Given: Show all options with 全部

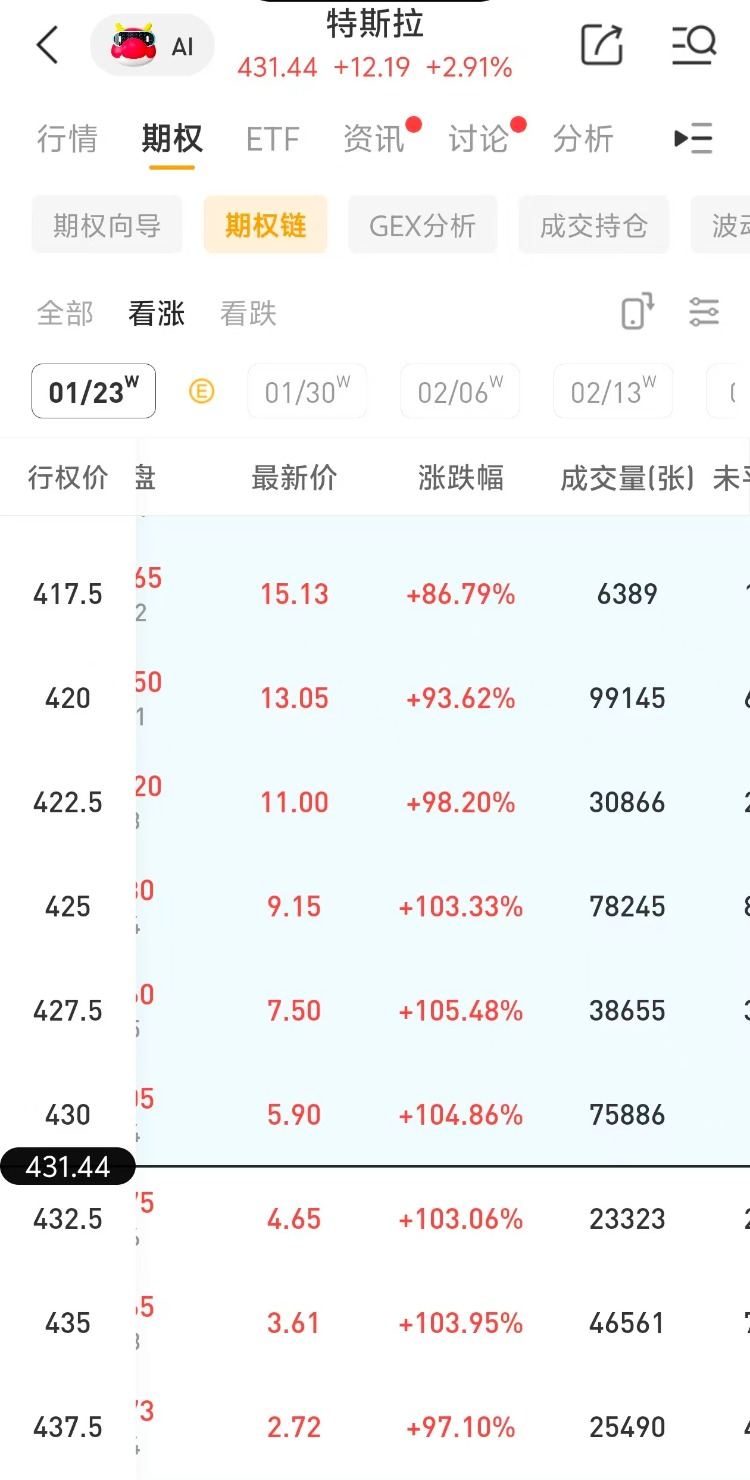Looking at the screenshot, I should click(65, 314).
